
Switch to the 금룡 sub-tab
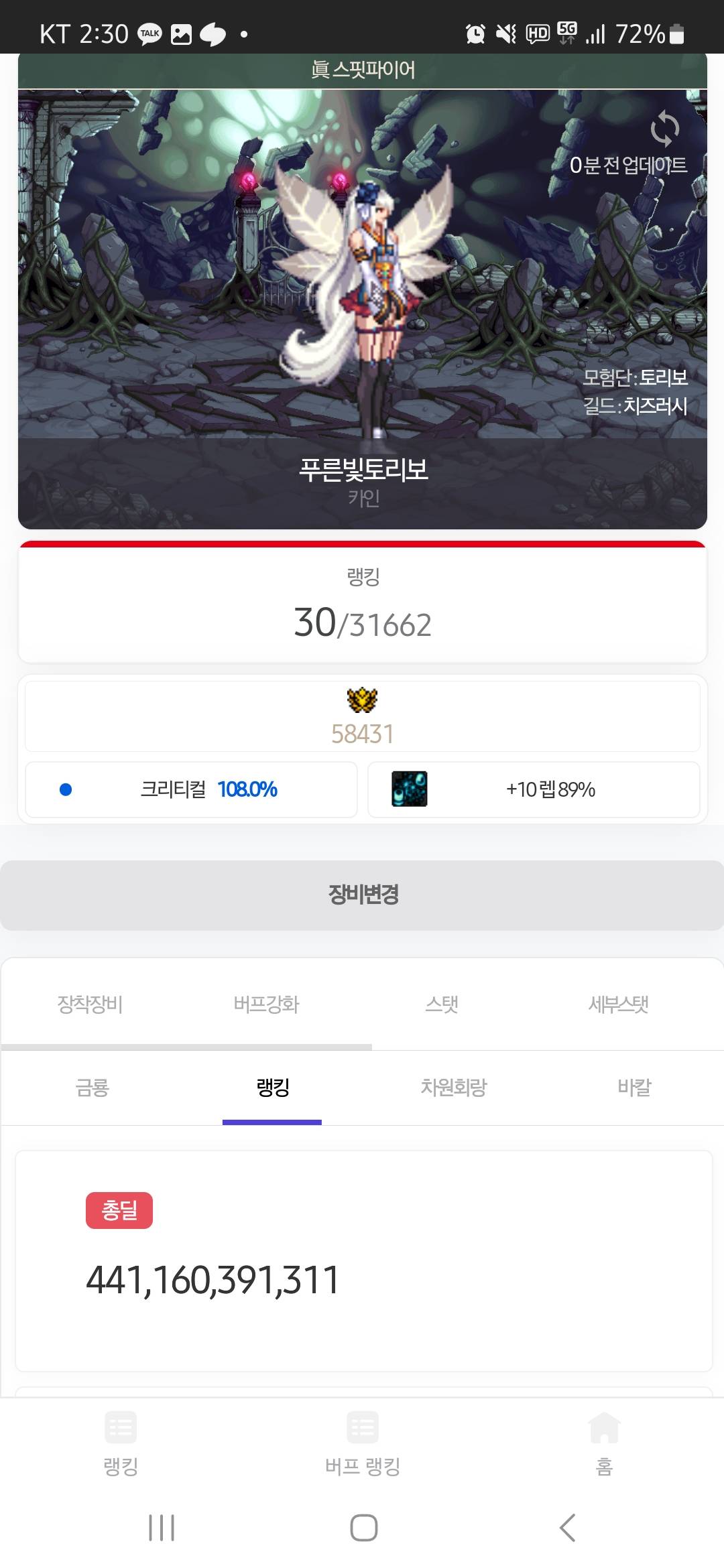tap(92, 1087)
